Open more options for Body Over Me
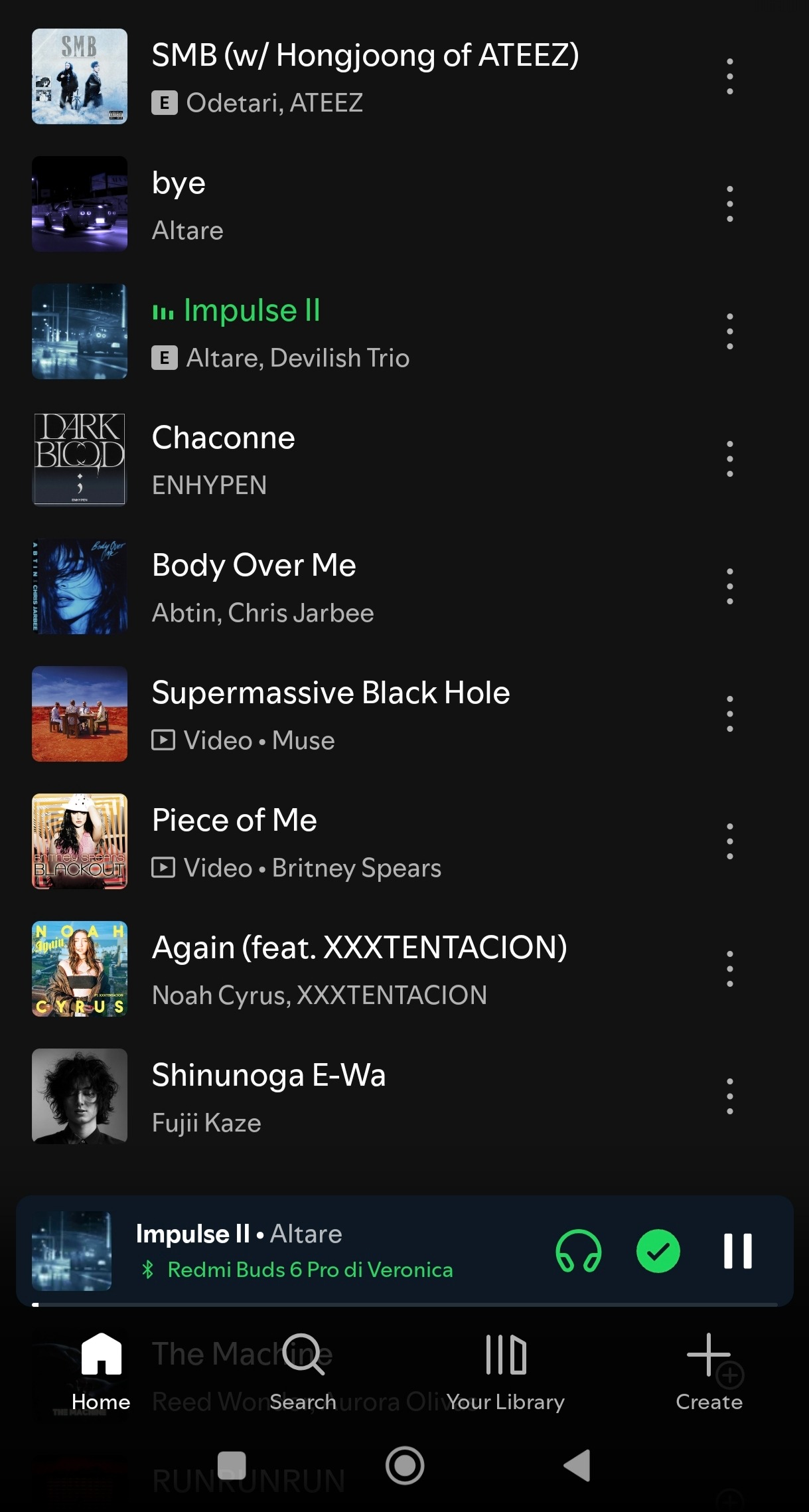The width and height of the screenshot is (809, 1512). (729, 586)
